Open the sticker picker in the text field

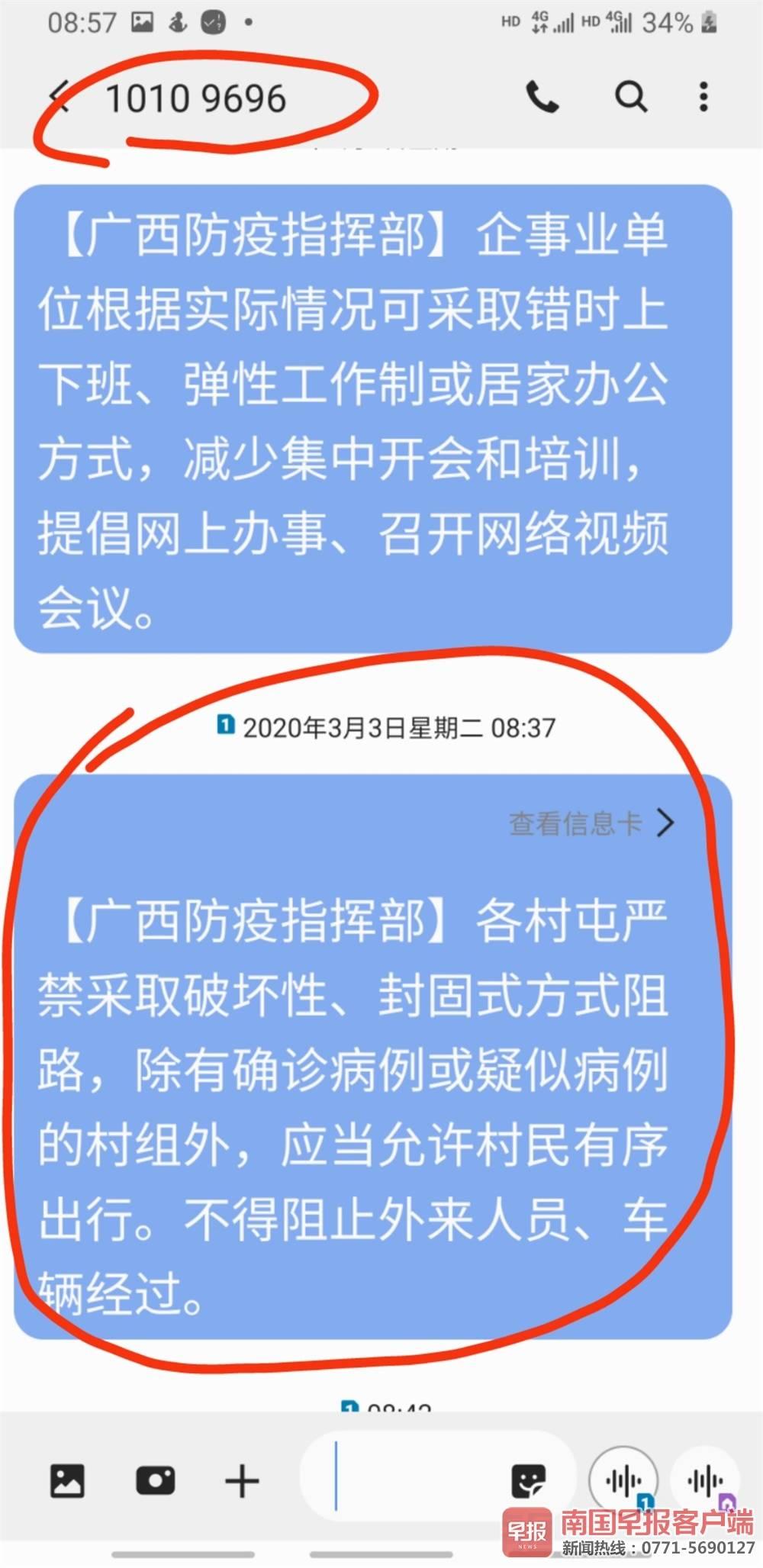click(x=528, y=1482)
